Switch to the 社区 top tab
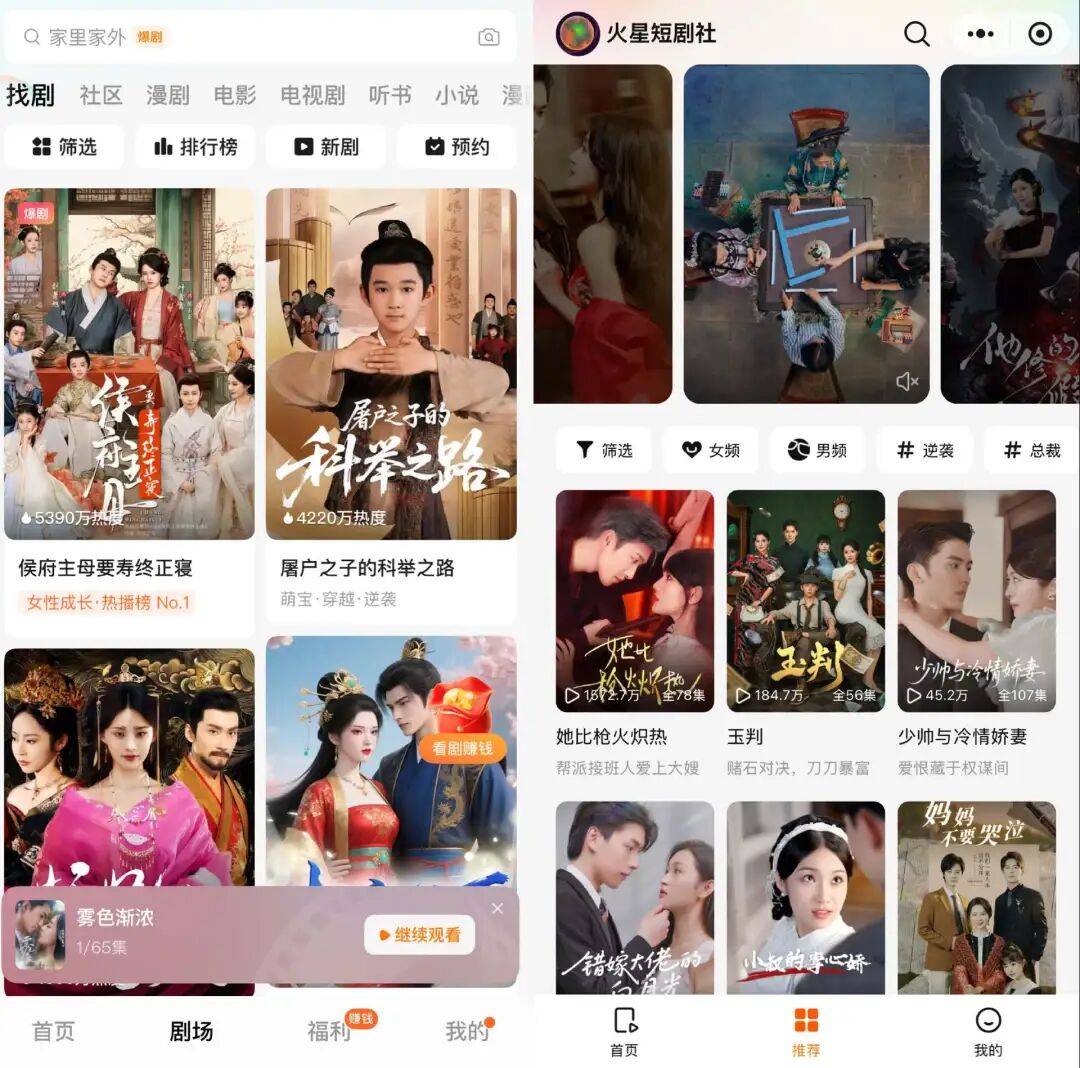 [101, 95]
